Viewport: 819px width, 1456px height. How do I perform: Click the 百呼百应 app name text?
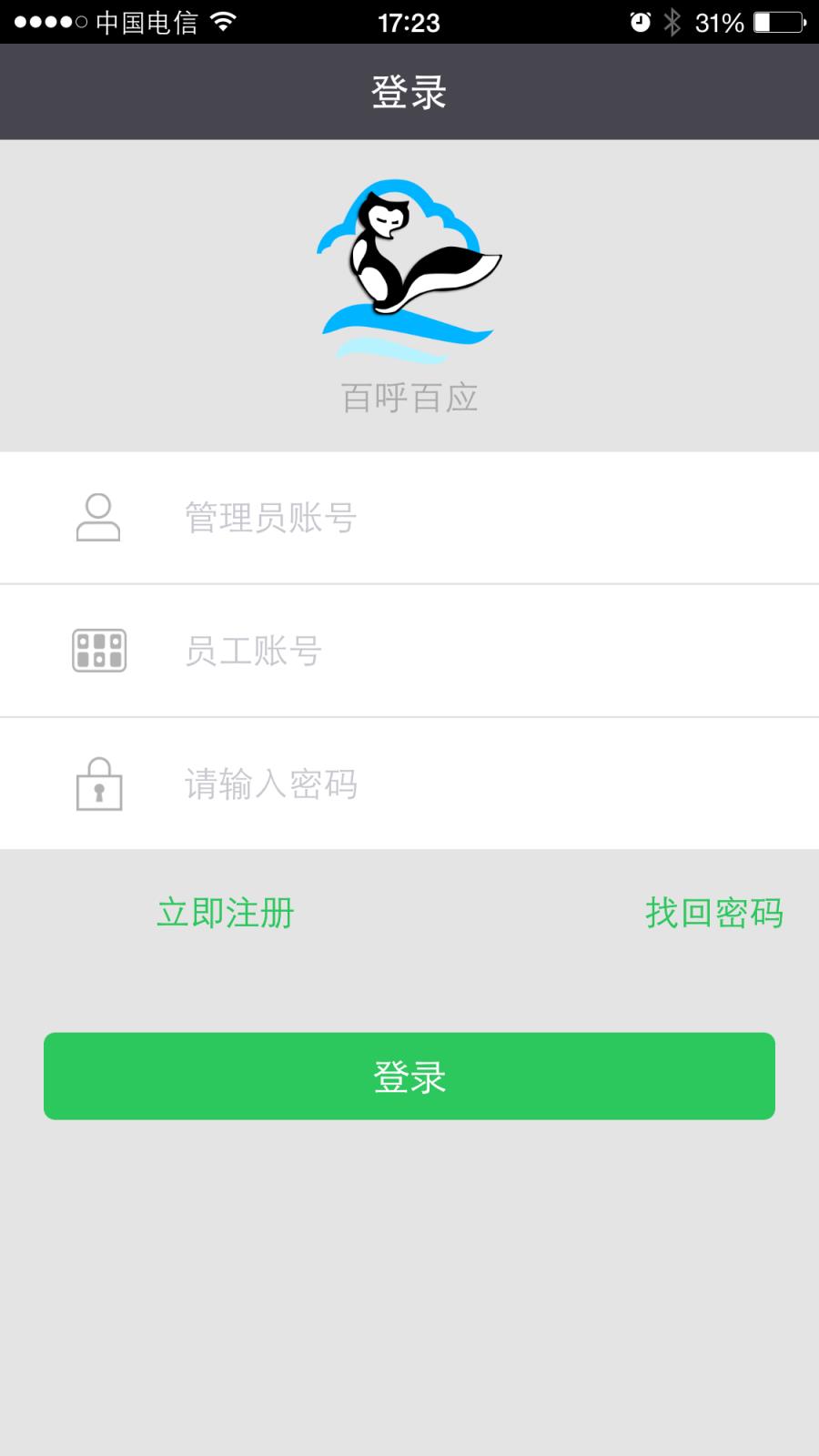409,398
